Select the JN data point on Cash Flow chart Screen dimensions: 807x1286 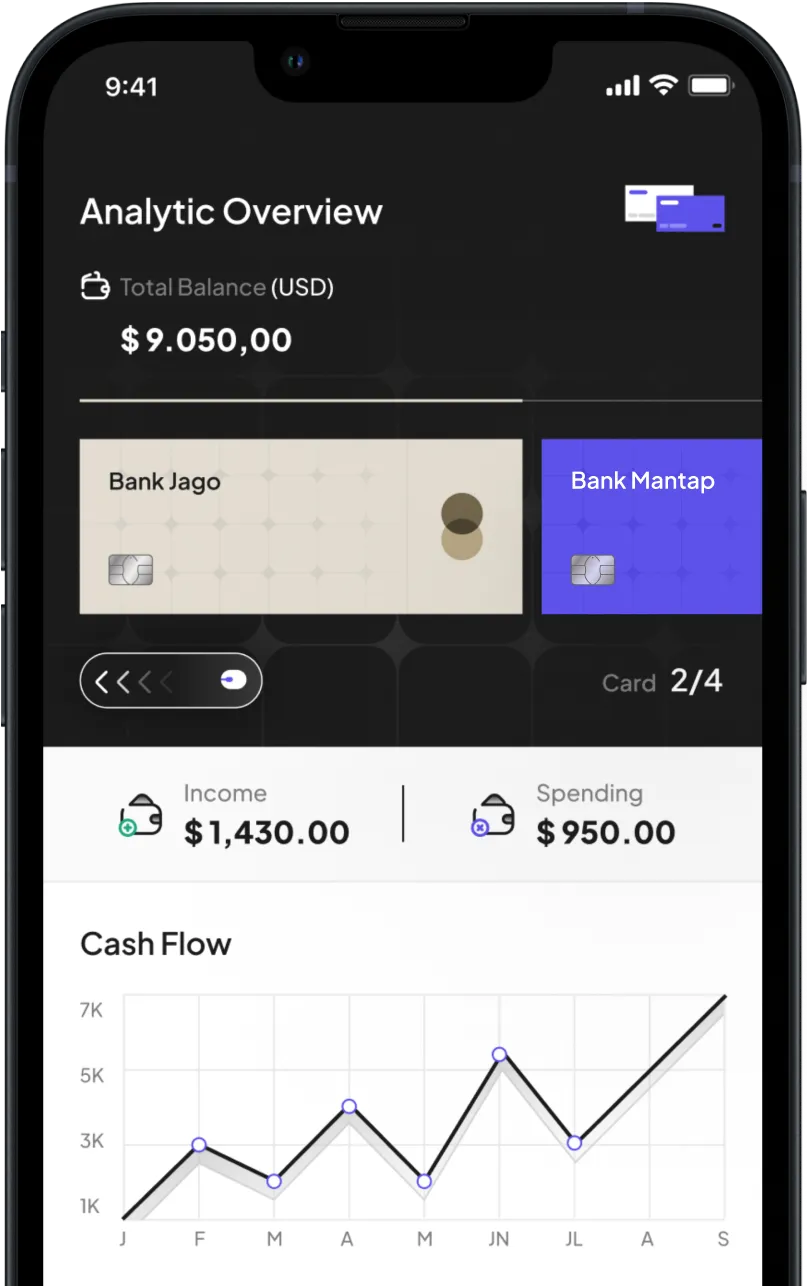(499, 1054)
